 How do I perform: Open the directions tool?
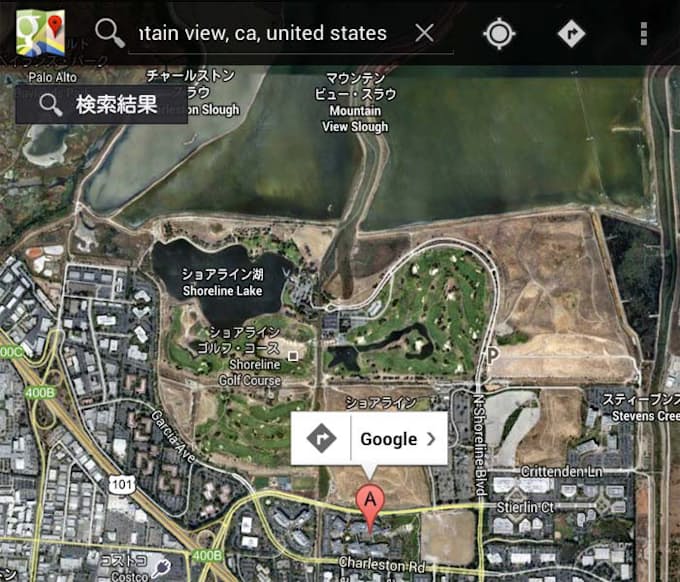click(571, 34)
